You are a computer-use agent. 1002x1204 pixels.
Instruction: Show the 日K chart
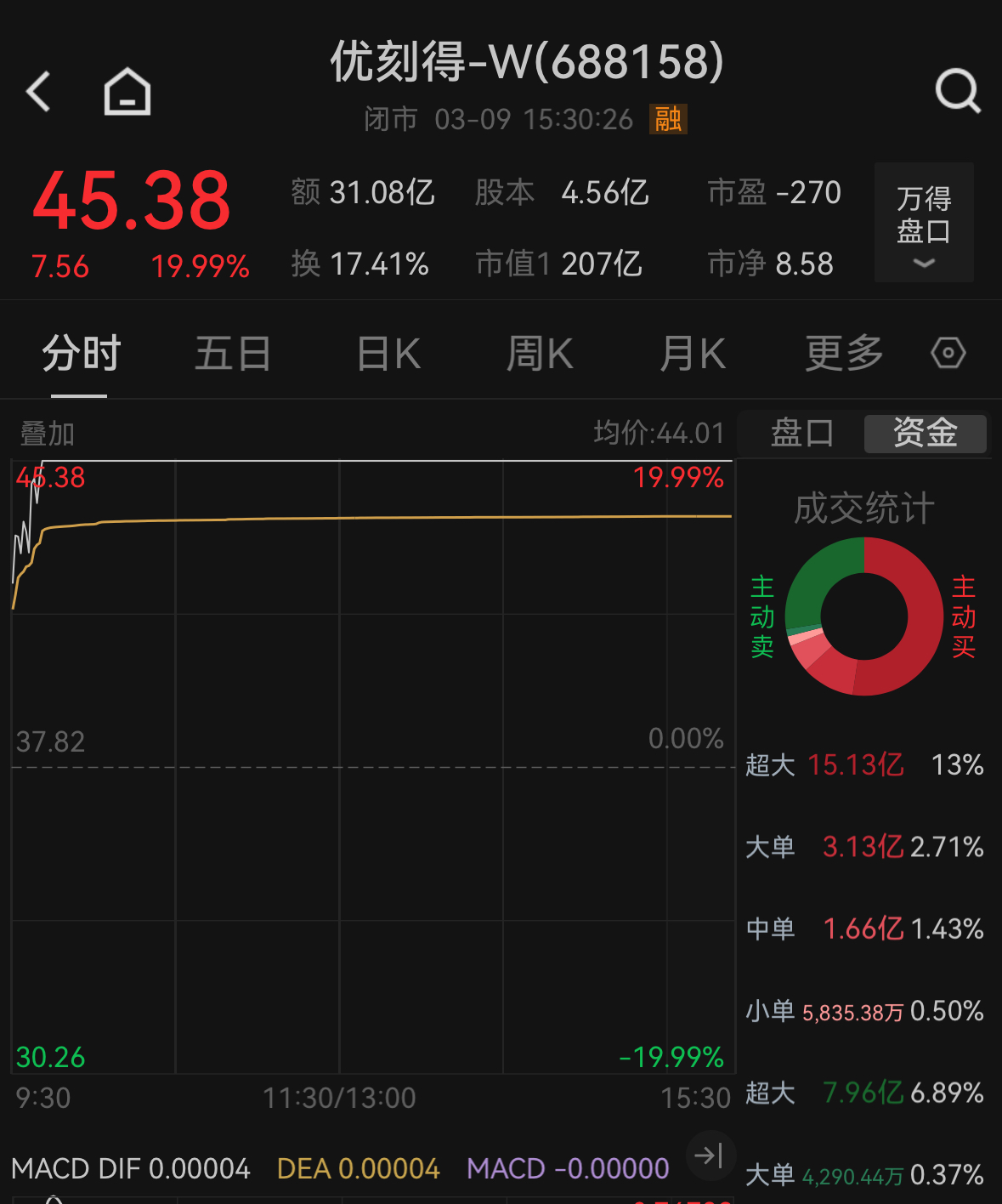pyautogui.click(x=388, y=354)
